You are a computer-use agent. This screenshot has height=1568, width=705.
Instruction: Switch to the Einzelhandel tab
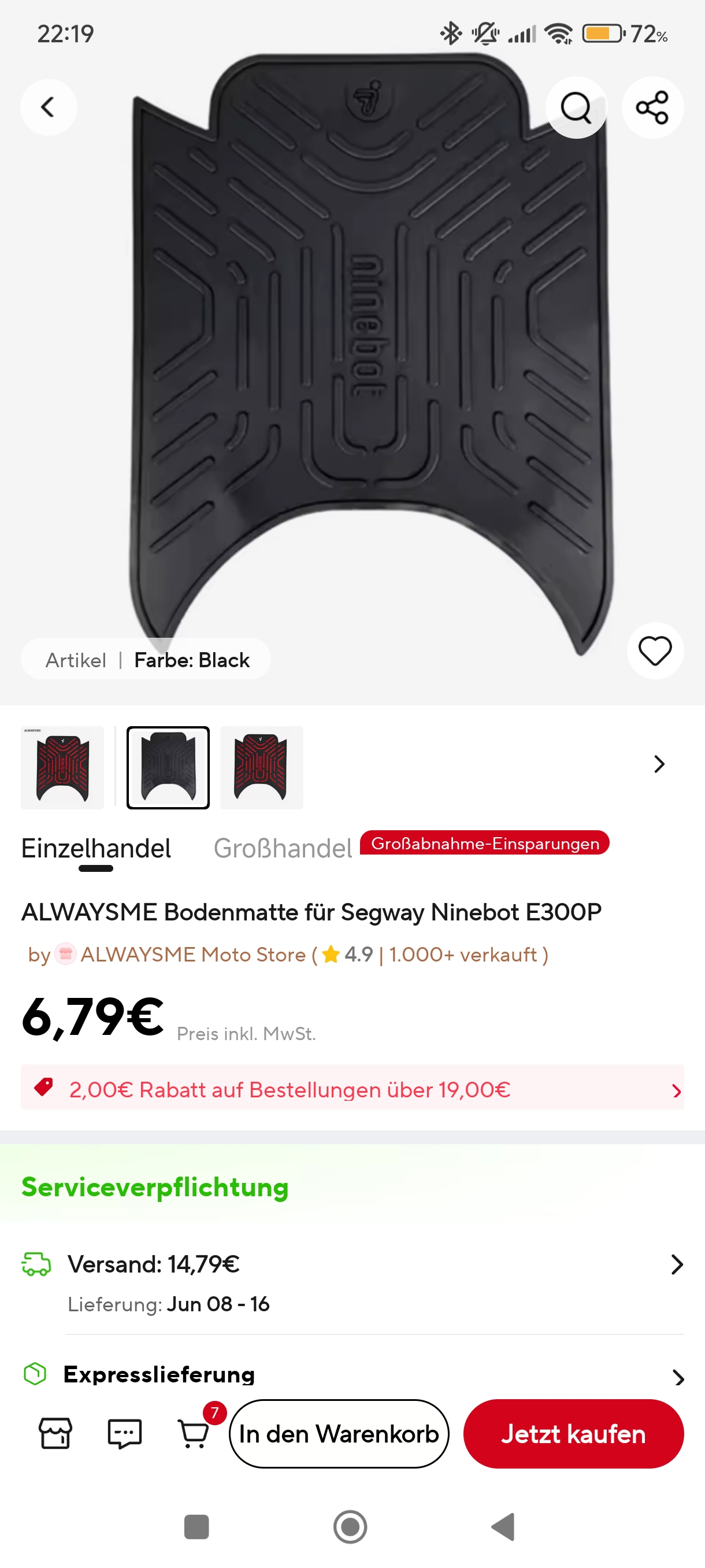tap(96, 848)
